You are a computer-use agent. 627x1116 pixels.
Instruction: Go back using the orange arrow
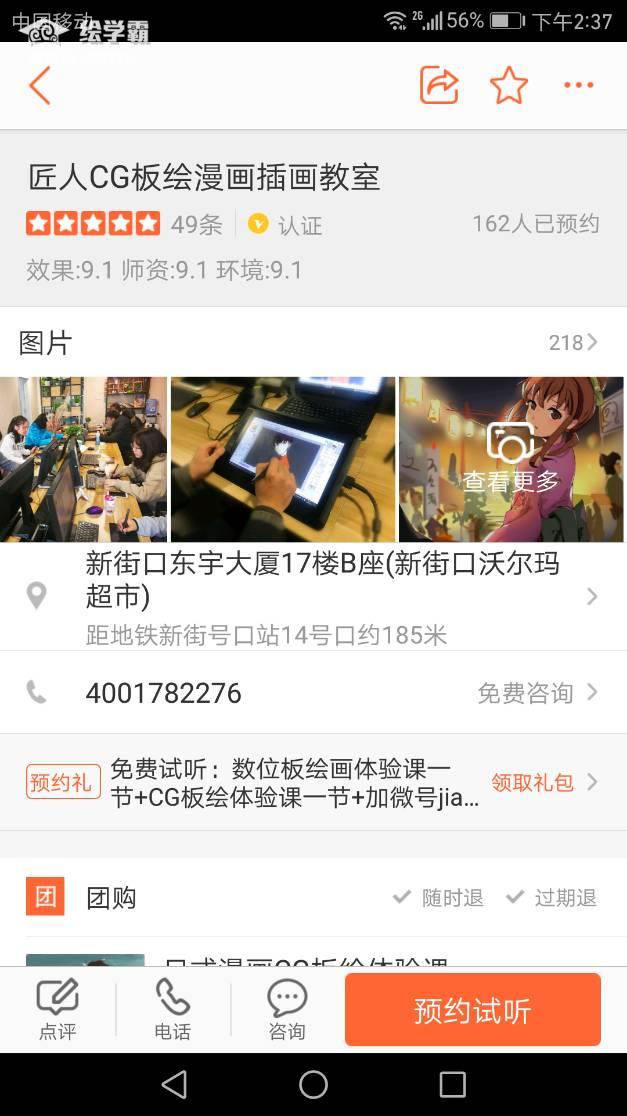coord(40,86)
